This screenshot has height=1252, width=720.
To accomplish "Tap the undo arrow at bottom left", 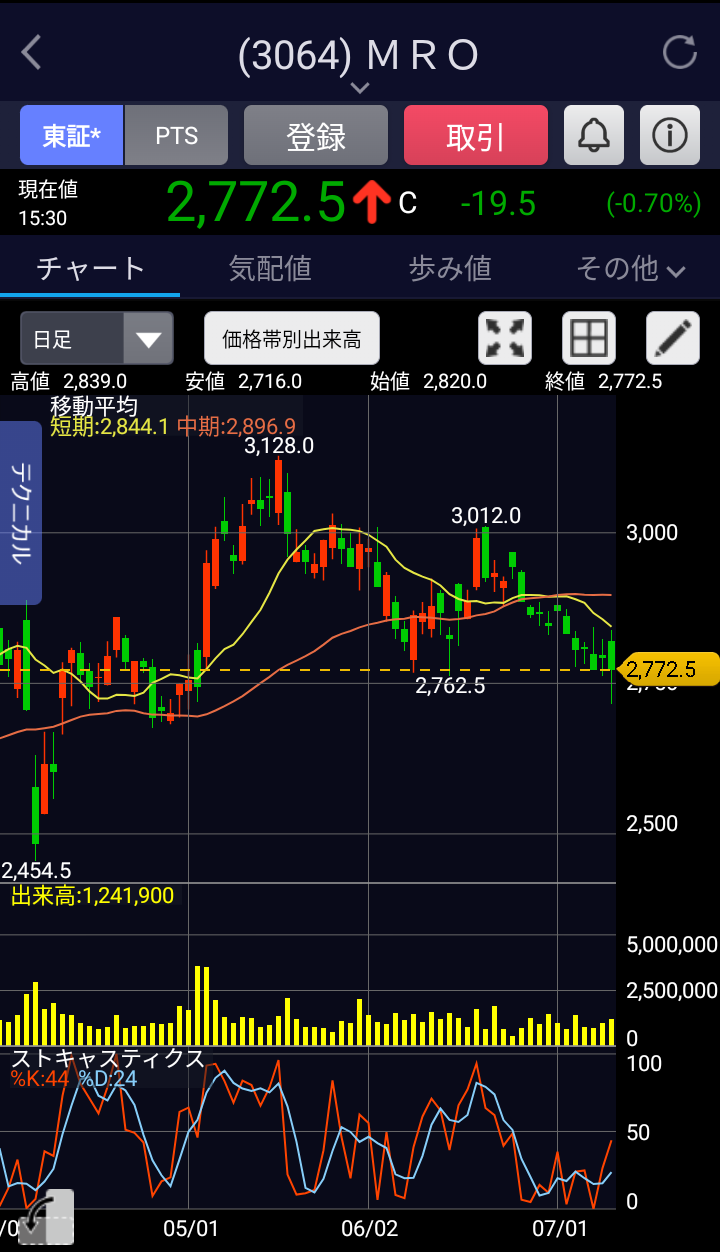I will [x=45, y=1217].
